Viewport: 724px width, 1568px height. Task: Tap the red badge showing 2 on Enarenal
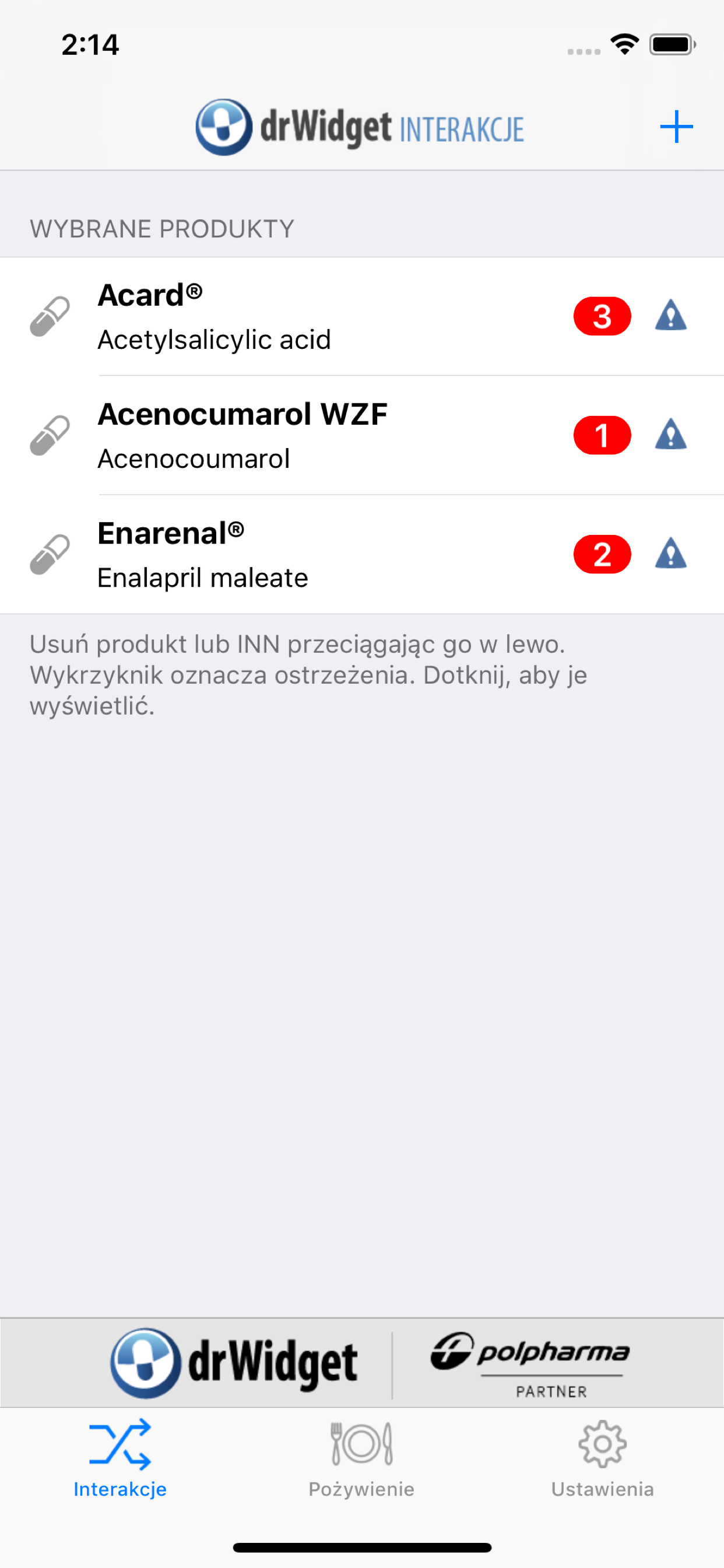point(603,554)
